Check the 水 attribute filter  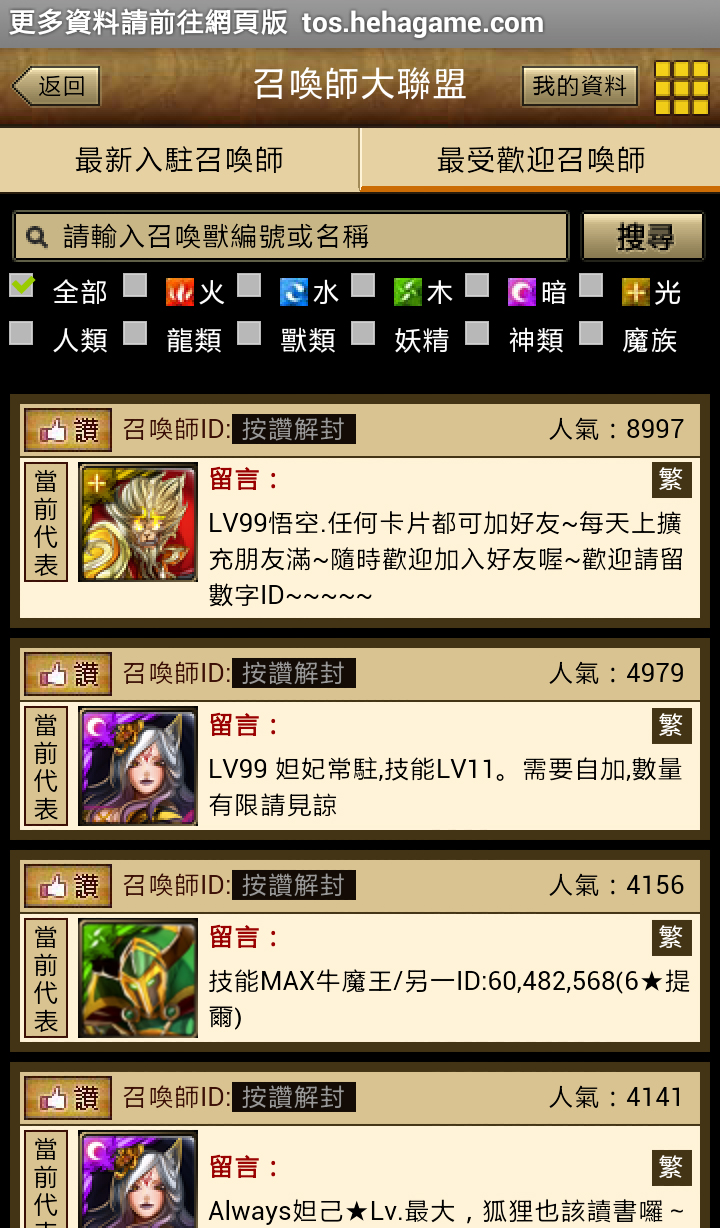tap(250, 287)
